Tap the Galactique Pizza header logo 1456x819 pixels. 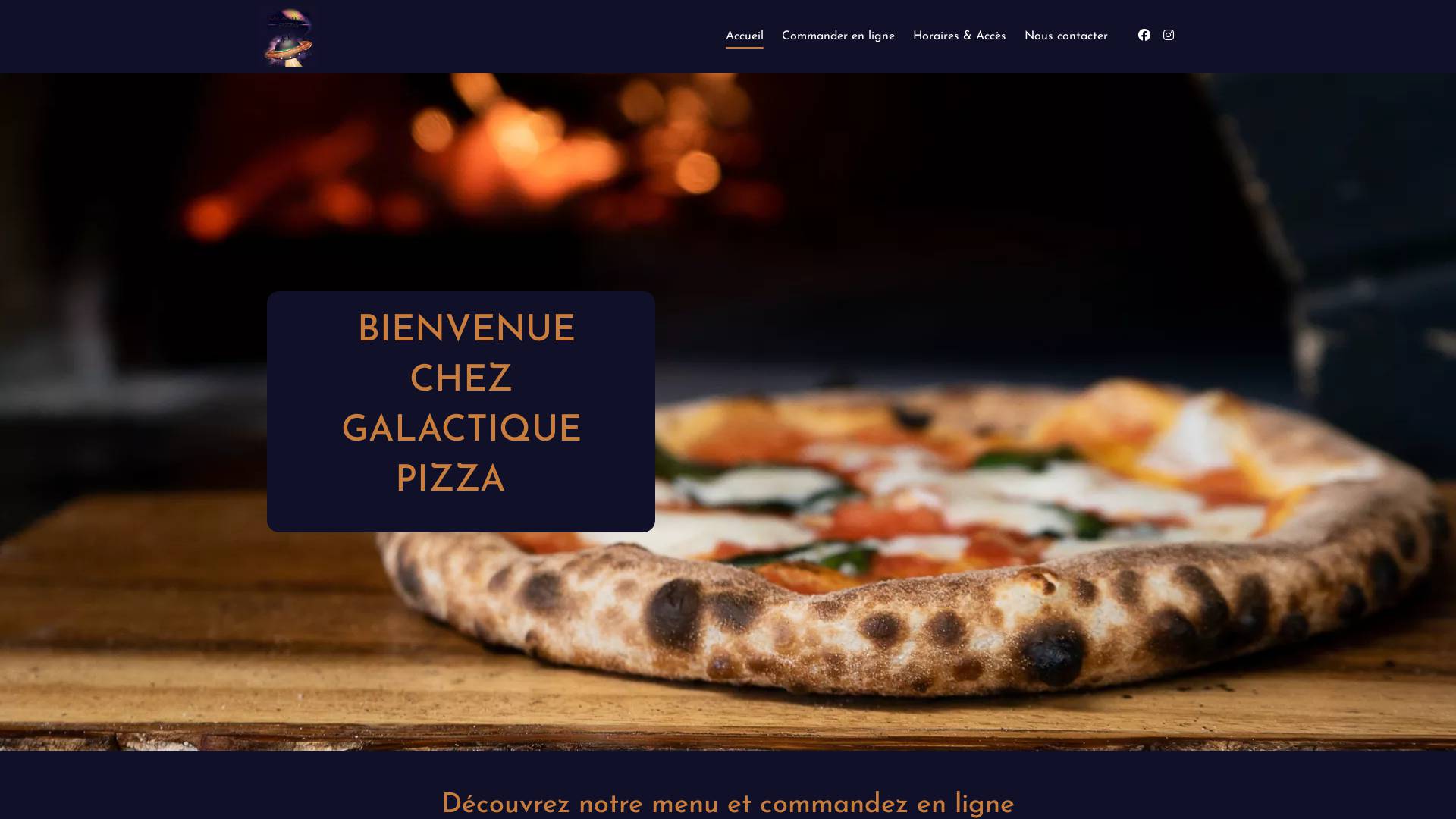coord(288,37)
